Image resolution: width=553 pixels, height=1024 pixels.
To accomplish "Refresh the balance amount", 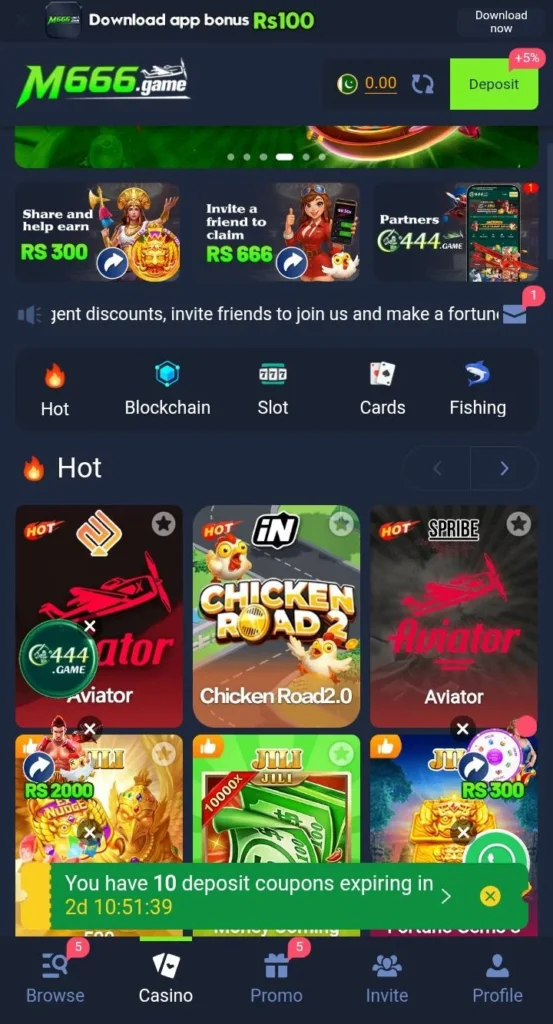I will (x=422, y=84).
